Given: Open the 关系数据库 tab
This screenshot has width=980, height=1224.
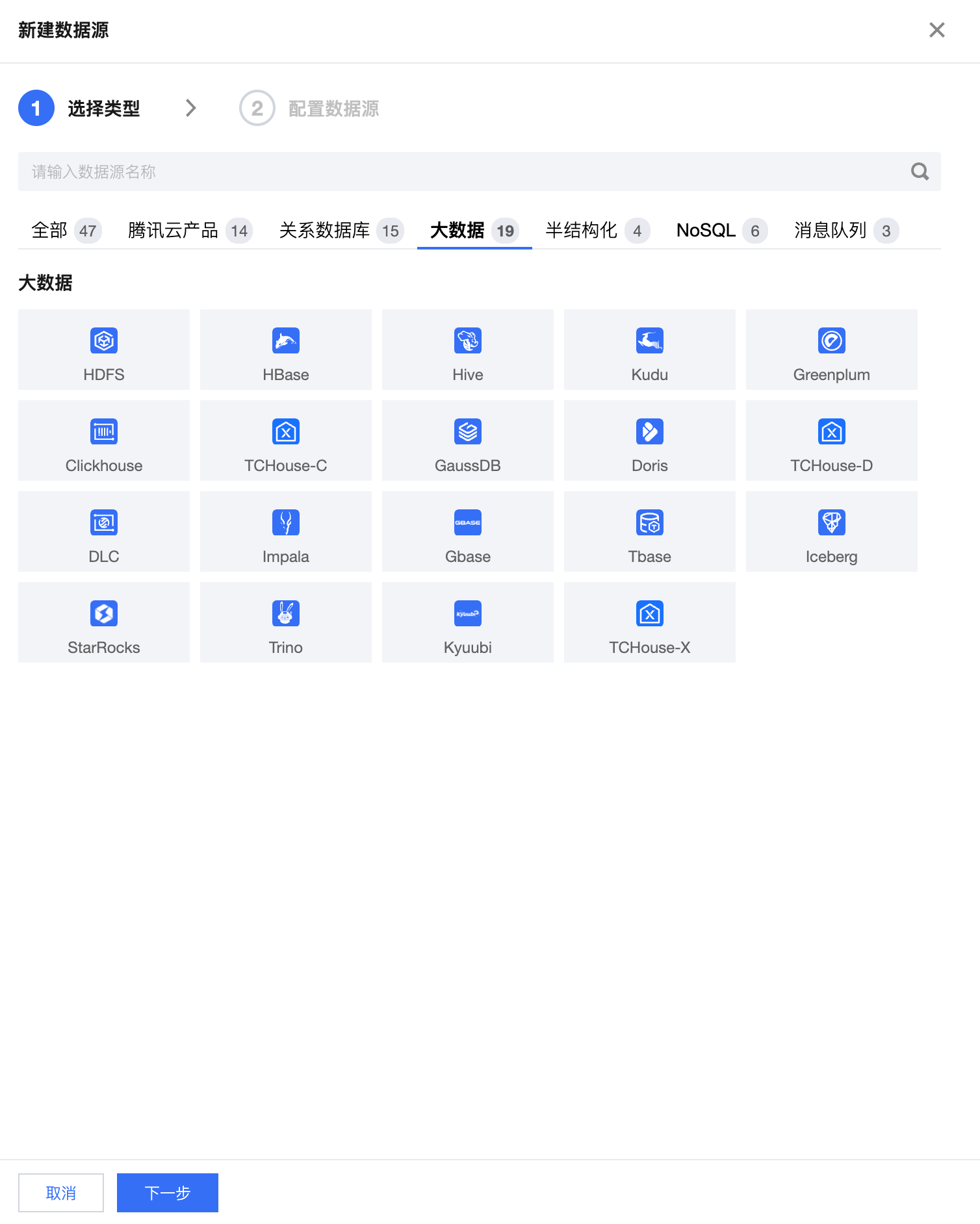Looking at the screenshot, I should click(341, 231).
